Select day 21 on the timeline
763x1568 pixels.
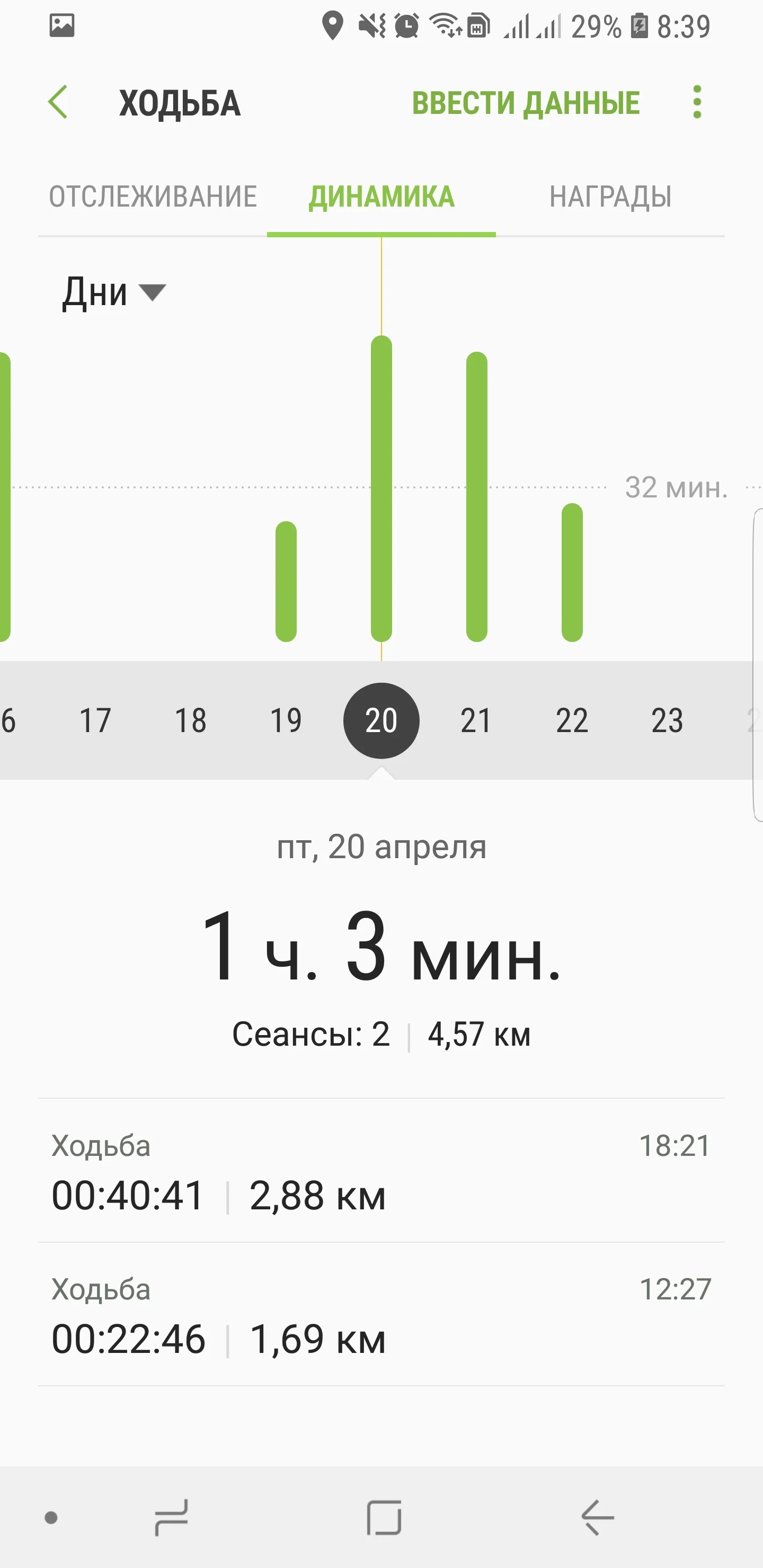coord(476,720)
